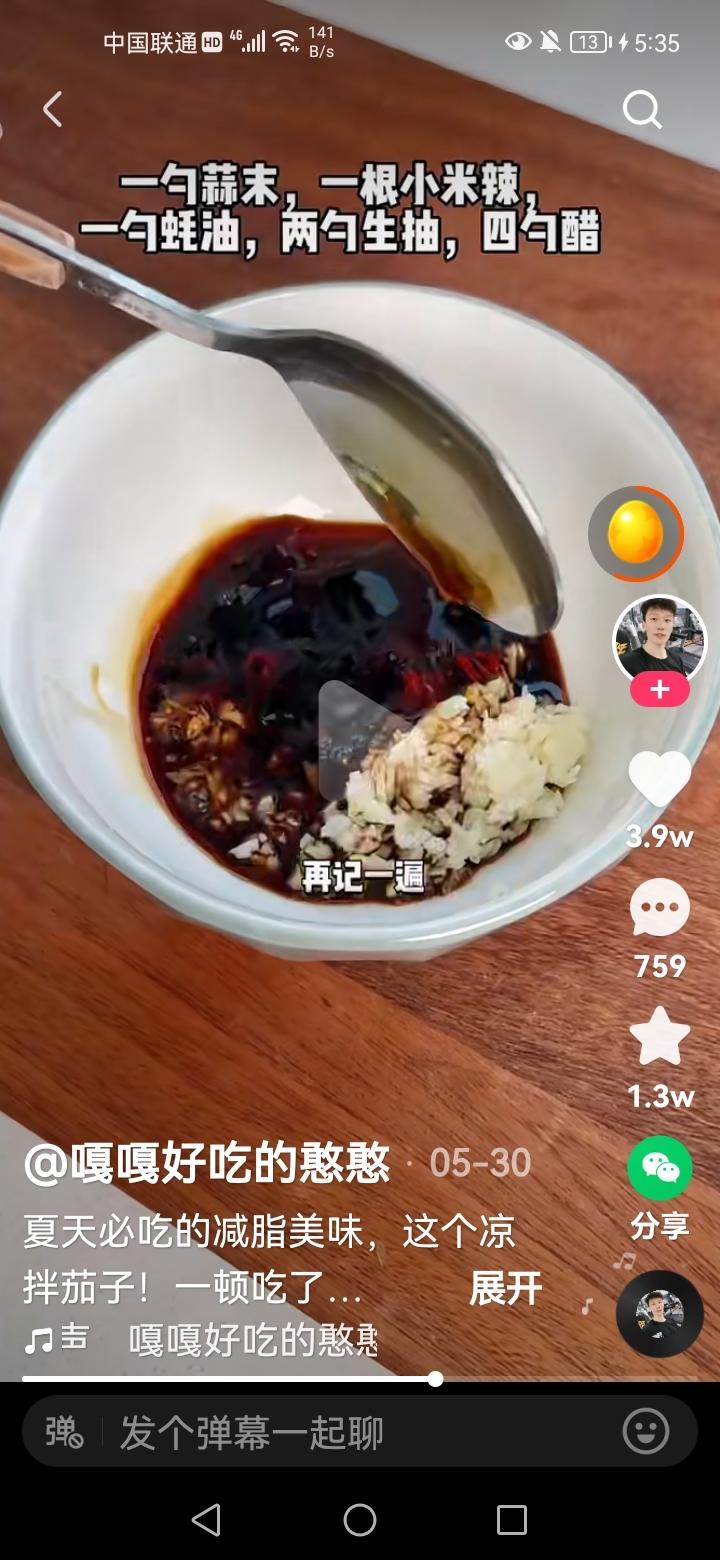
Task: Open search with the magnifier icon
Action: 642,109
